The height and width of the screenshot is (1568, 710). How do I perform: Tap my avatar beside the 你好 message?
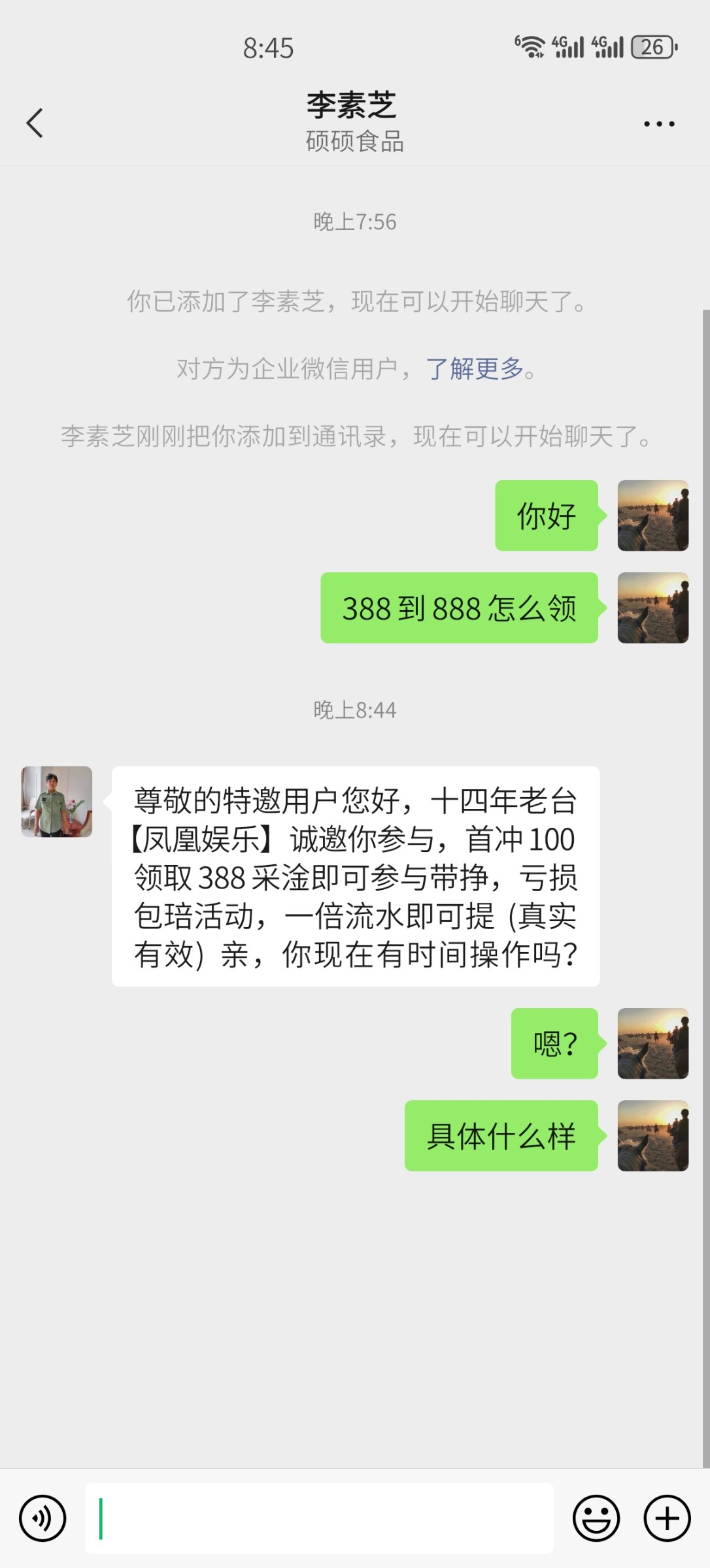coord(652,515)
